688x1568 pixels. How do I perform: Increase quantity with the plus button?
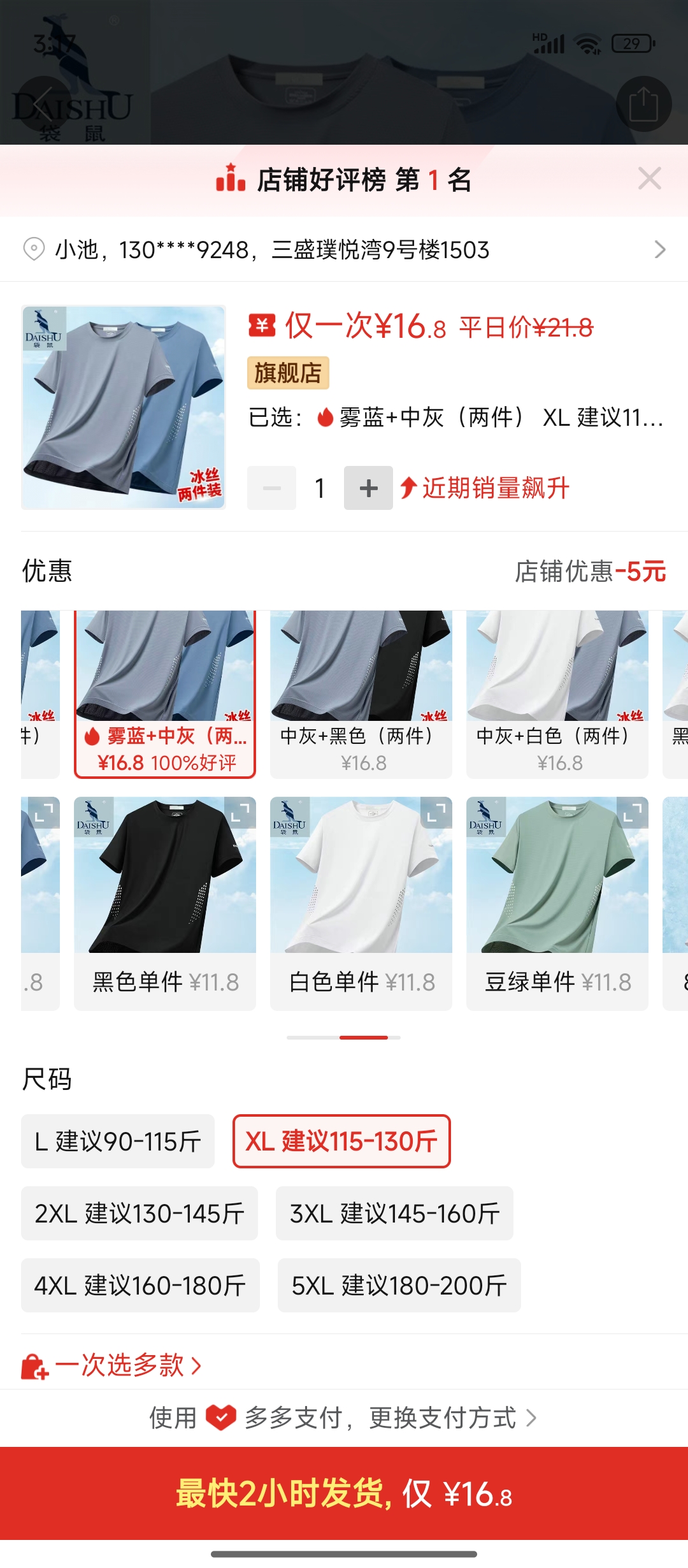pyautogui.click(x=368, y=488)
